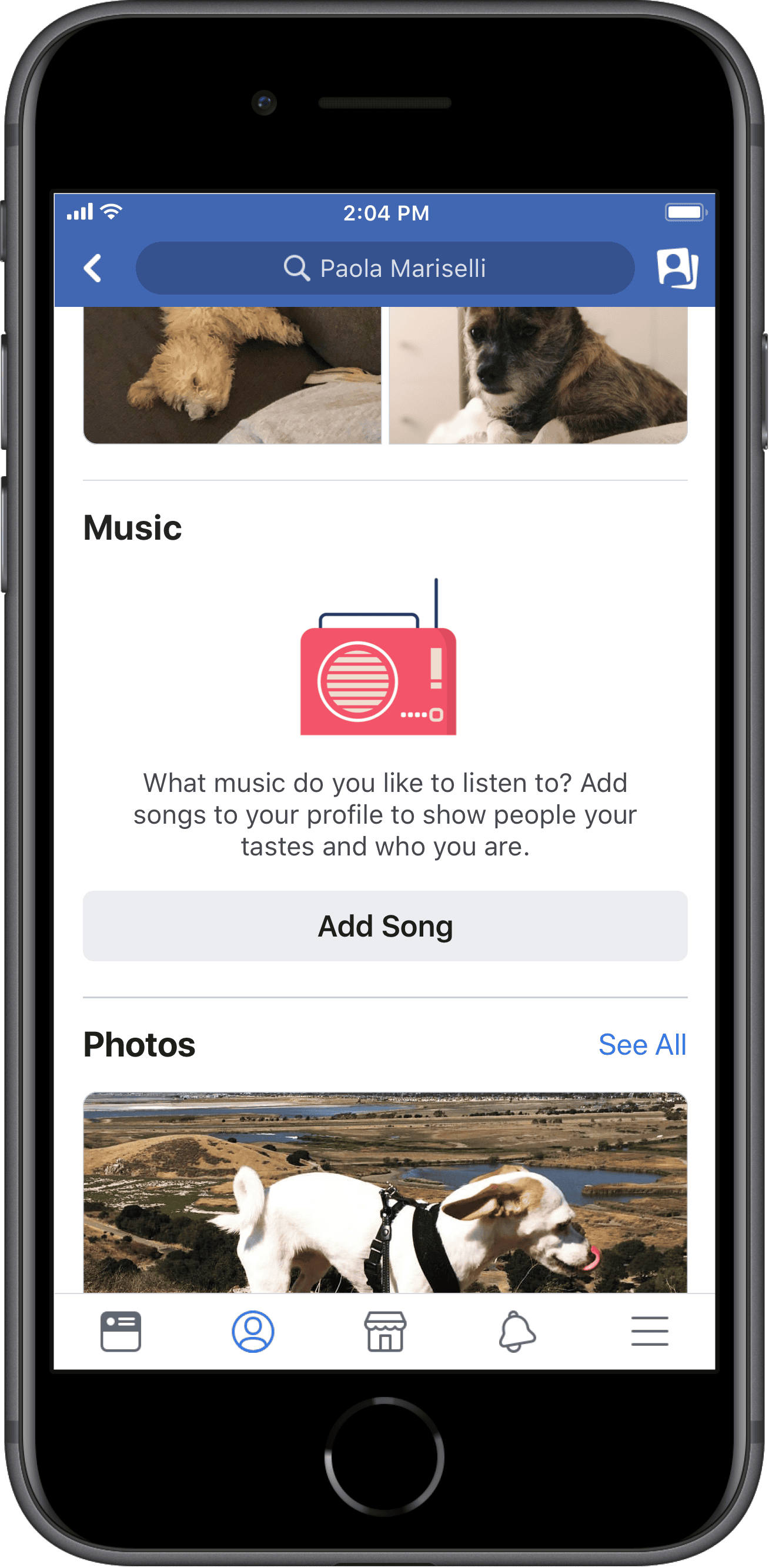
Task: Add a song to your profile
Action: click(385, 926)
